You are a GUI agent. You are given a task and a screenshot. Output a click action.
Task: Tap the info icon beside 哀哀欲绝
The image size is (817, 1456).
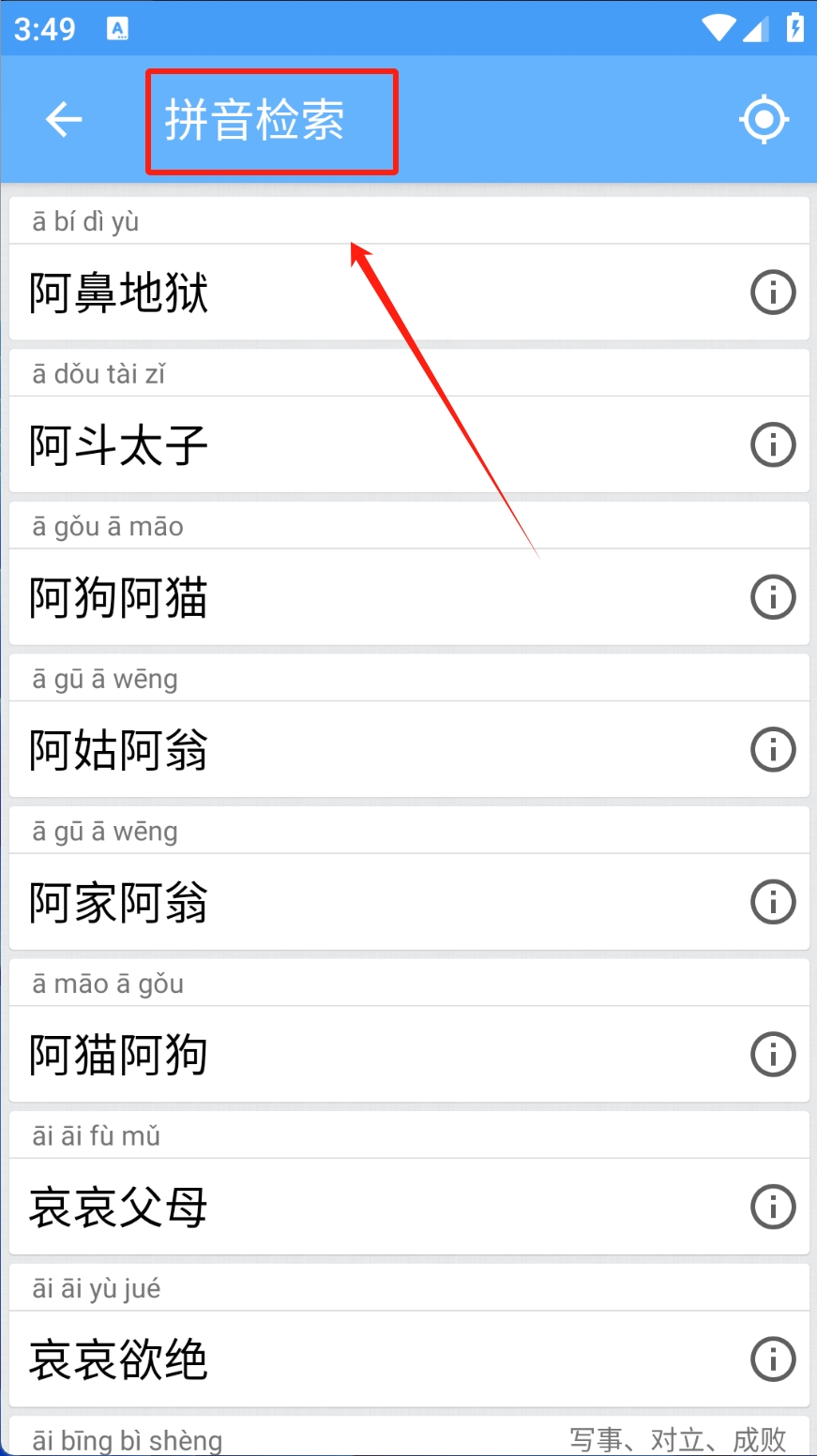(773, 1359)
